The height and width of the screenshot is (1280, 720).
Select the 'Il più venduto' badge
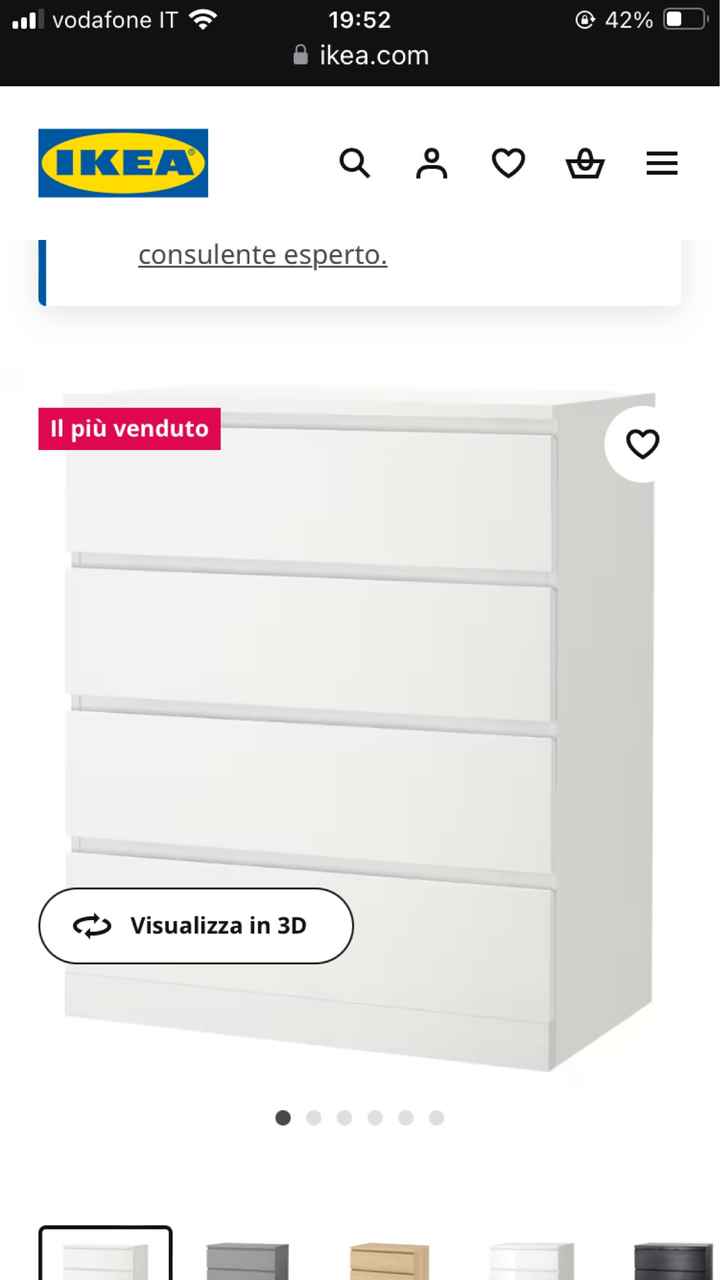point(129,428)
